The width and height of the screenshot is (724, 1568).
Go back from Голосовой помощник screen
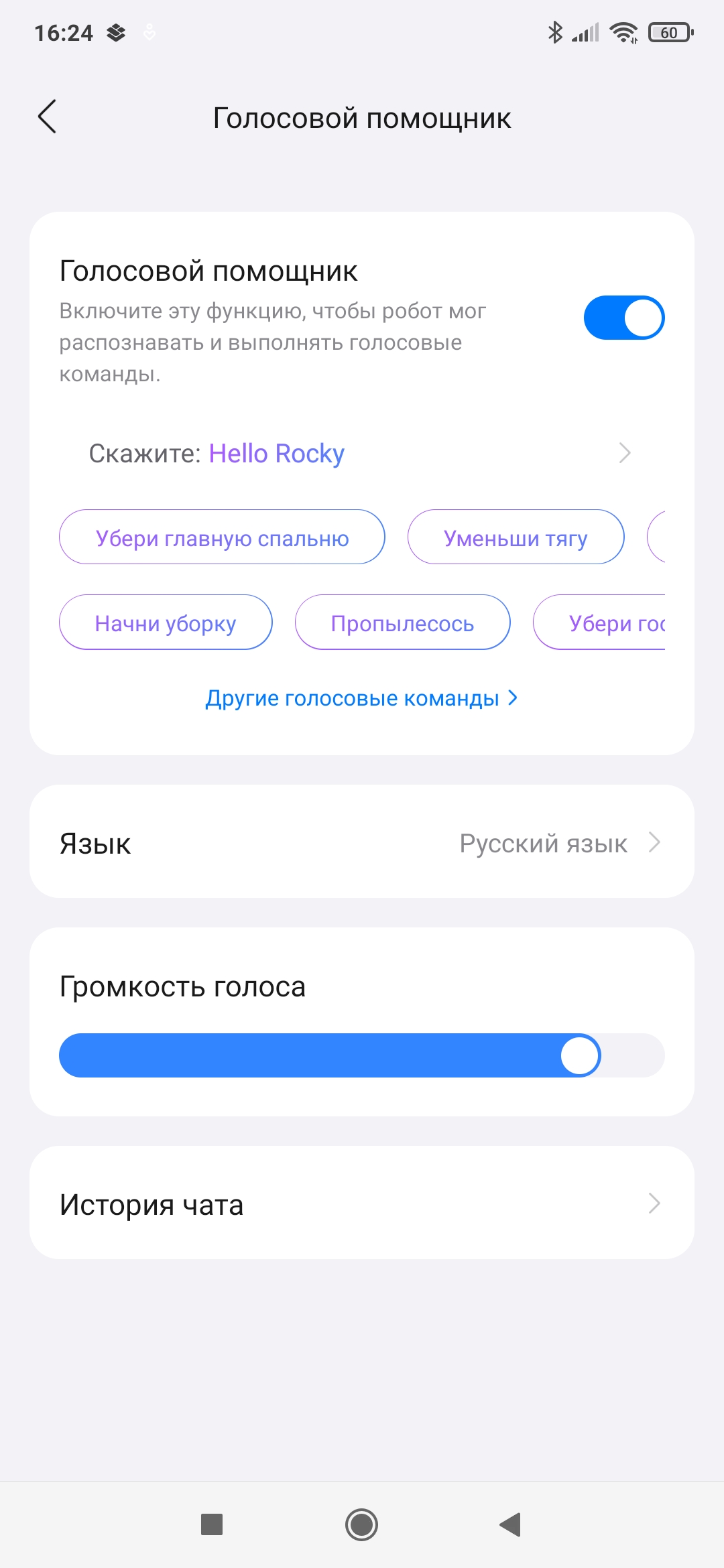47,117
